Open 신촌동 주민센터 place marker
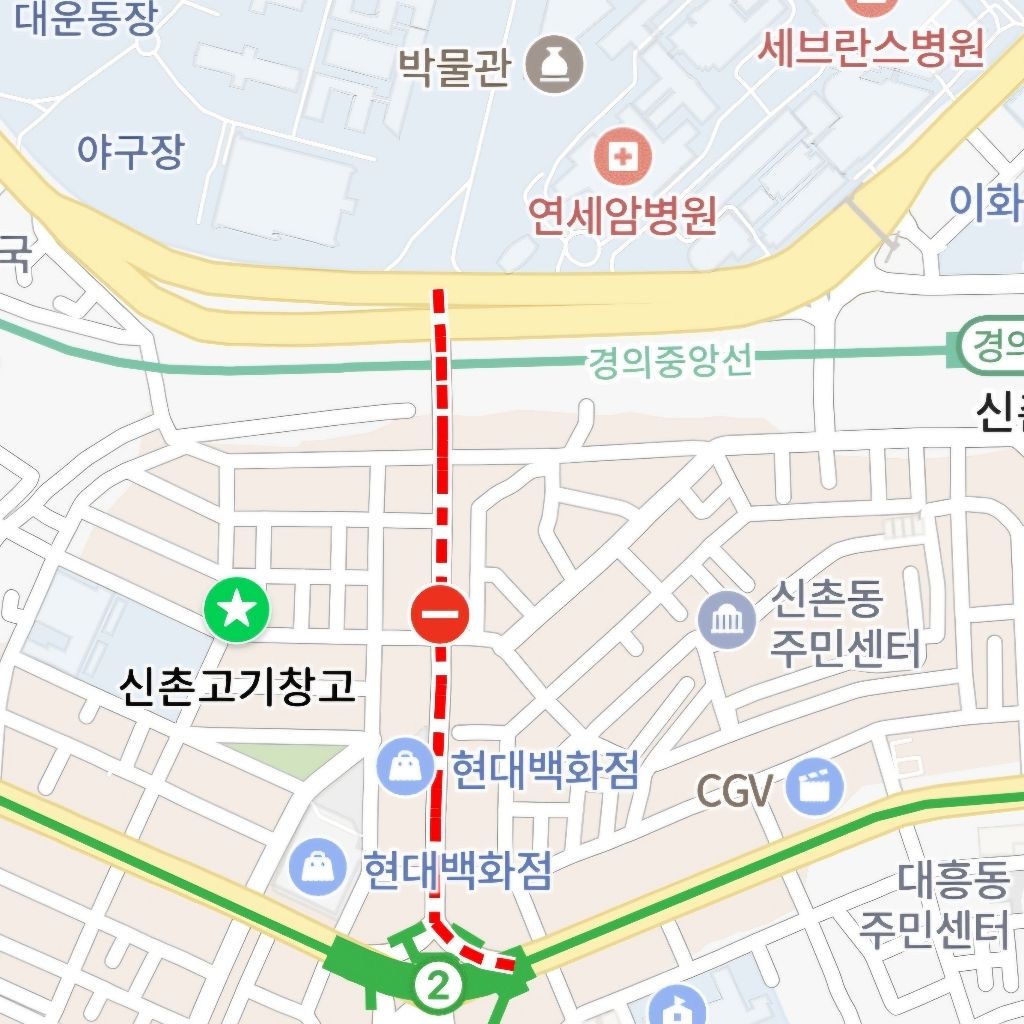 coord(727,621)
